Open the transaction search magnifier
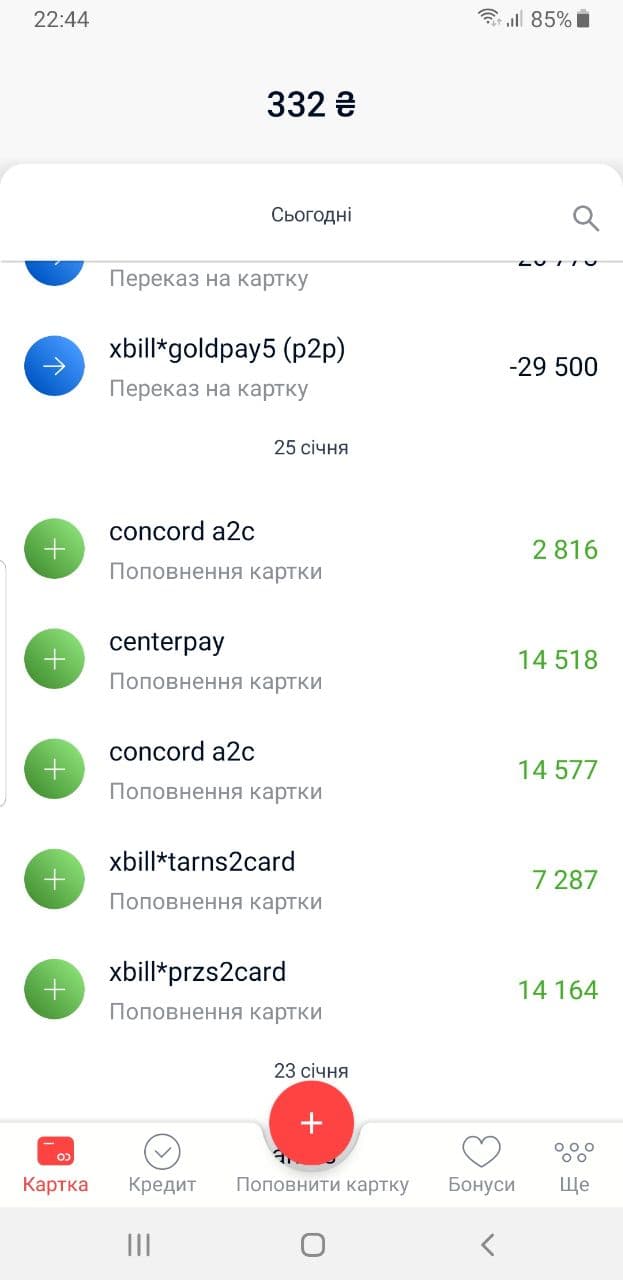Image resolution: width=623 pixels, height=1280 pixels. (x=585, y=217)
